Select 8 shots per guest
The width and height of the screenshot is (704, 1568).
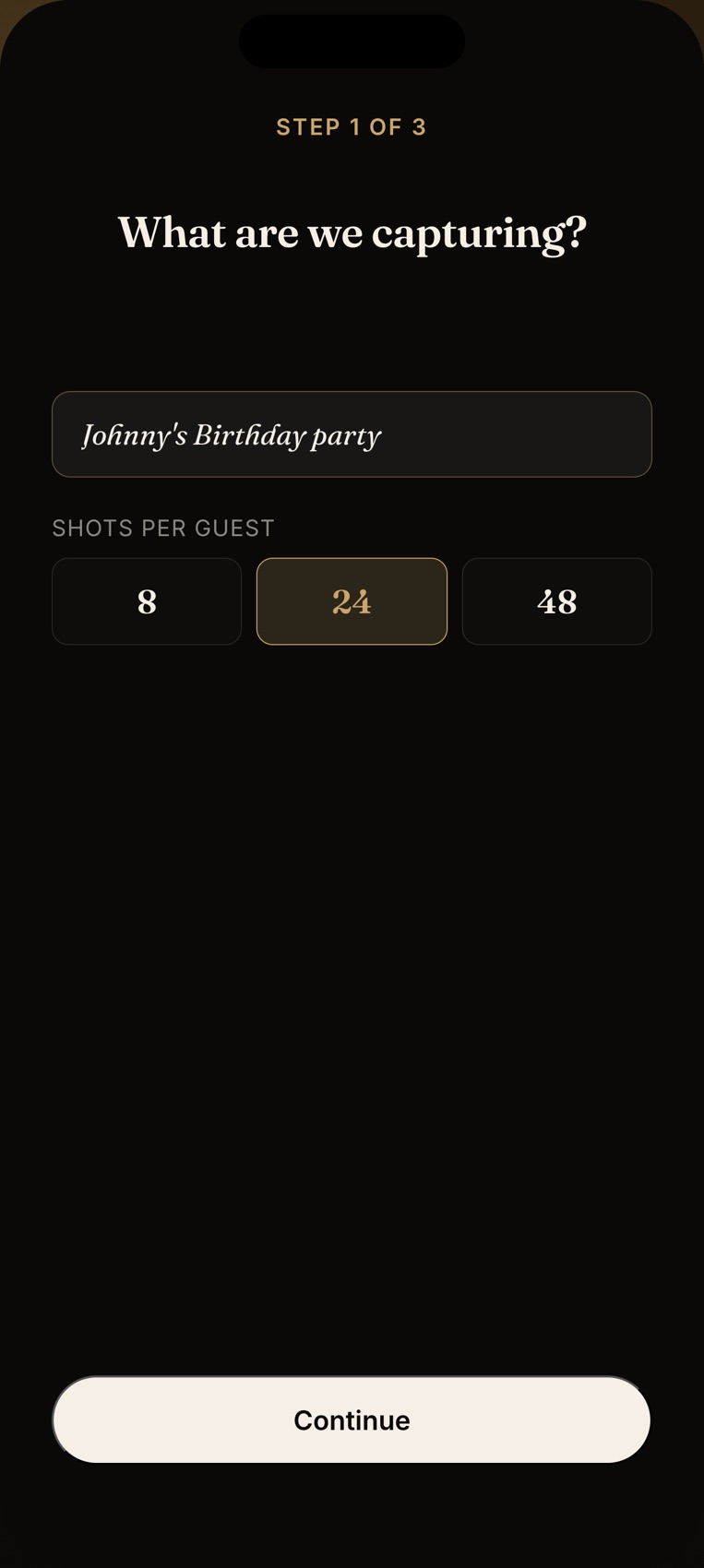click(147, 601)
